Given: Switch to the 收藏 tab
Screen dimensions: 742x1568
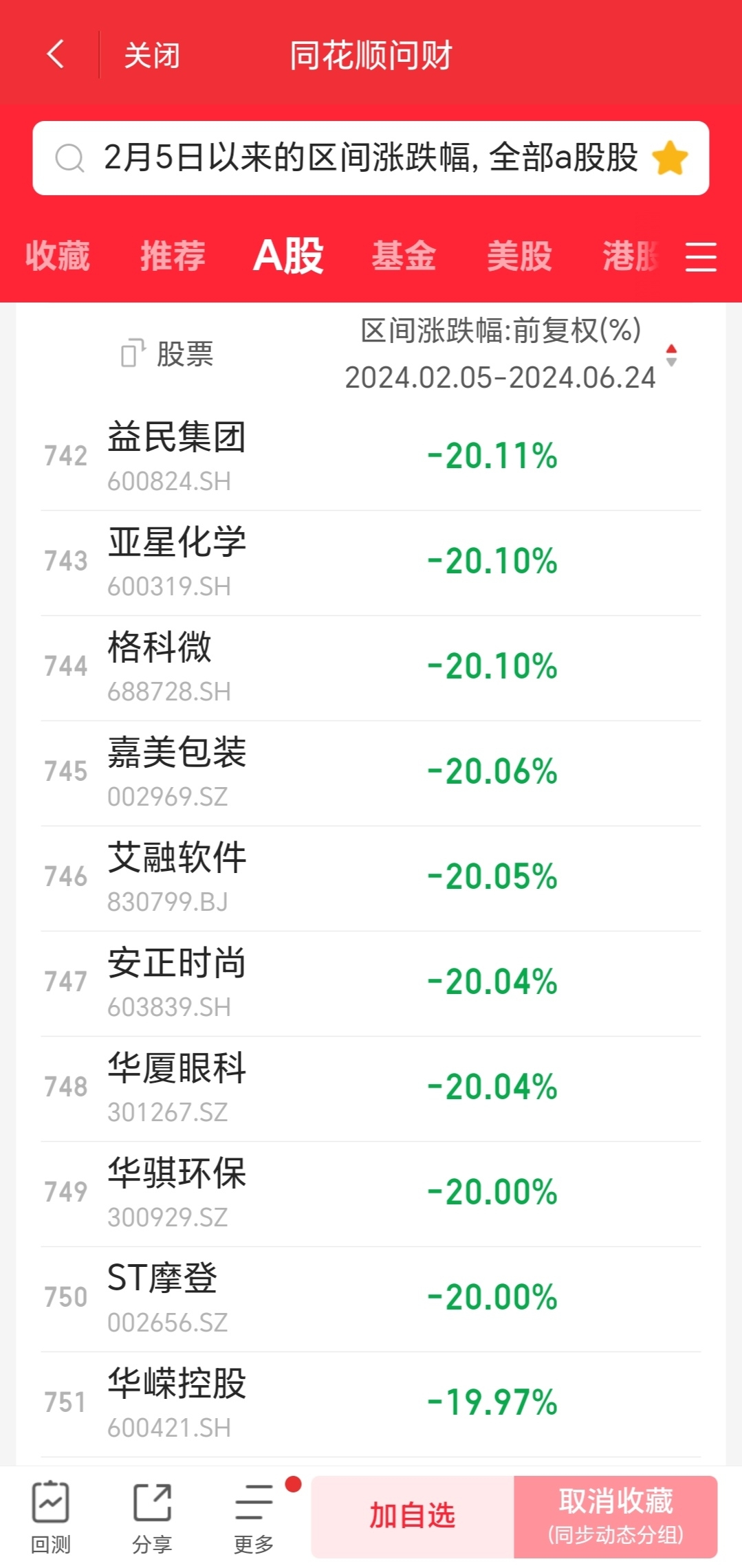Looking at the screenshot, I should 58,256.
